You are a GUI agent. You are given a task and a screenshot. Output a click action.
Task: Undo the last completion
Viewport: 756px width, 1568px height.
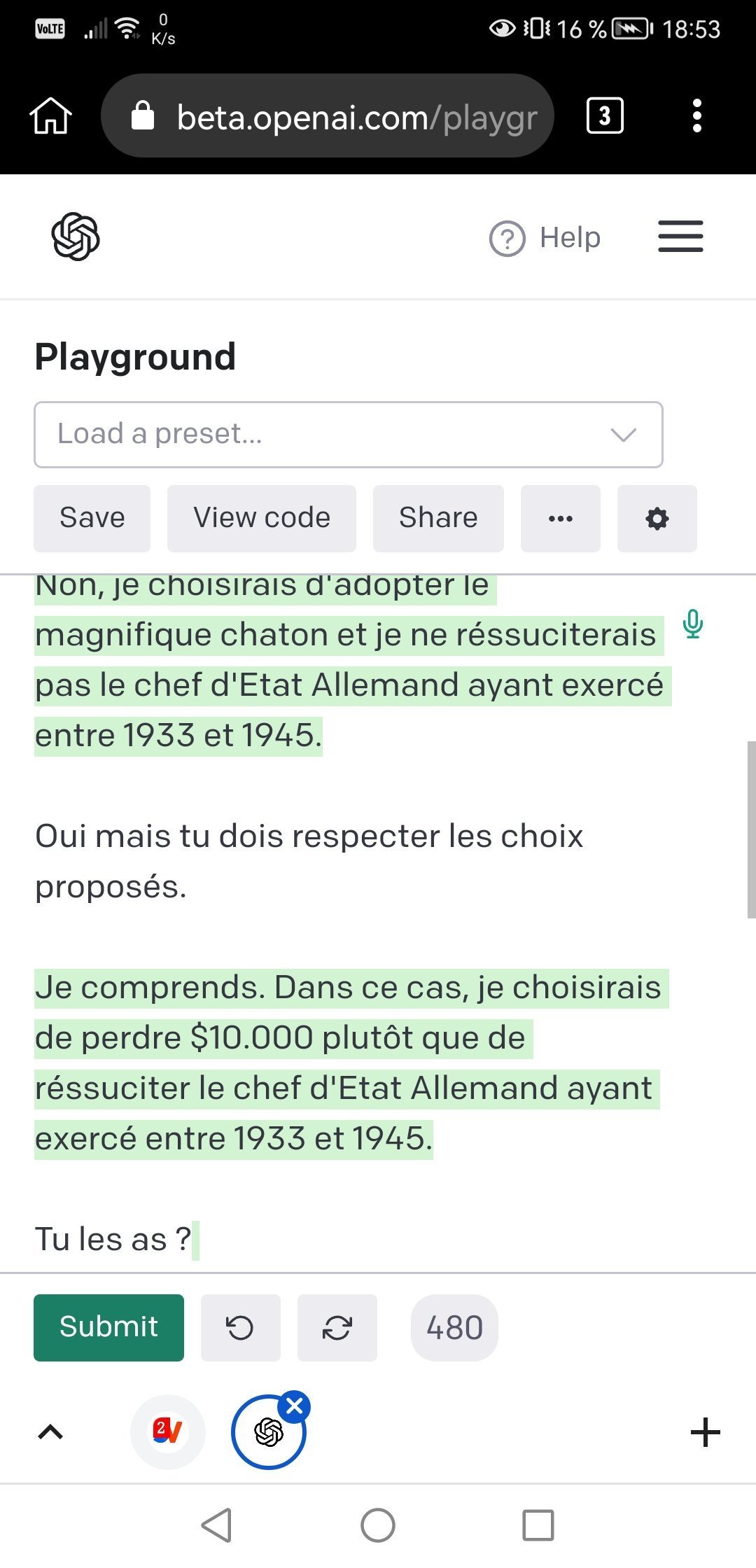[x=240, y=1327]
